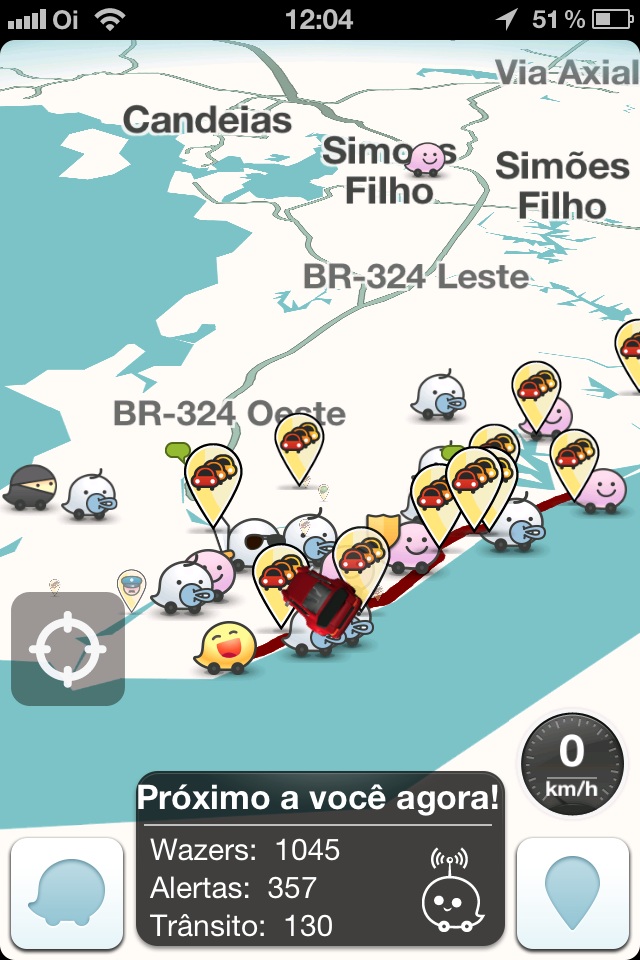
Task: Select the ninja Wazer on the map
Action: tap(30, 487)
